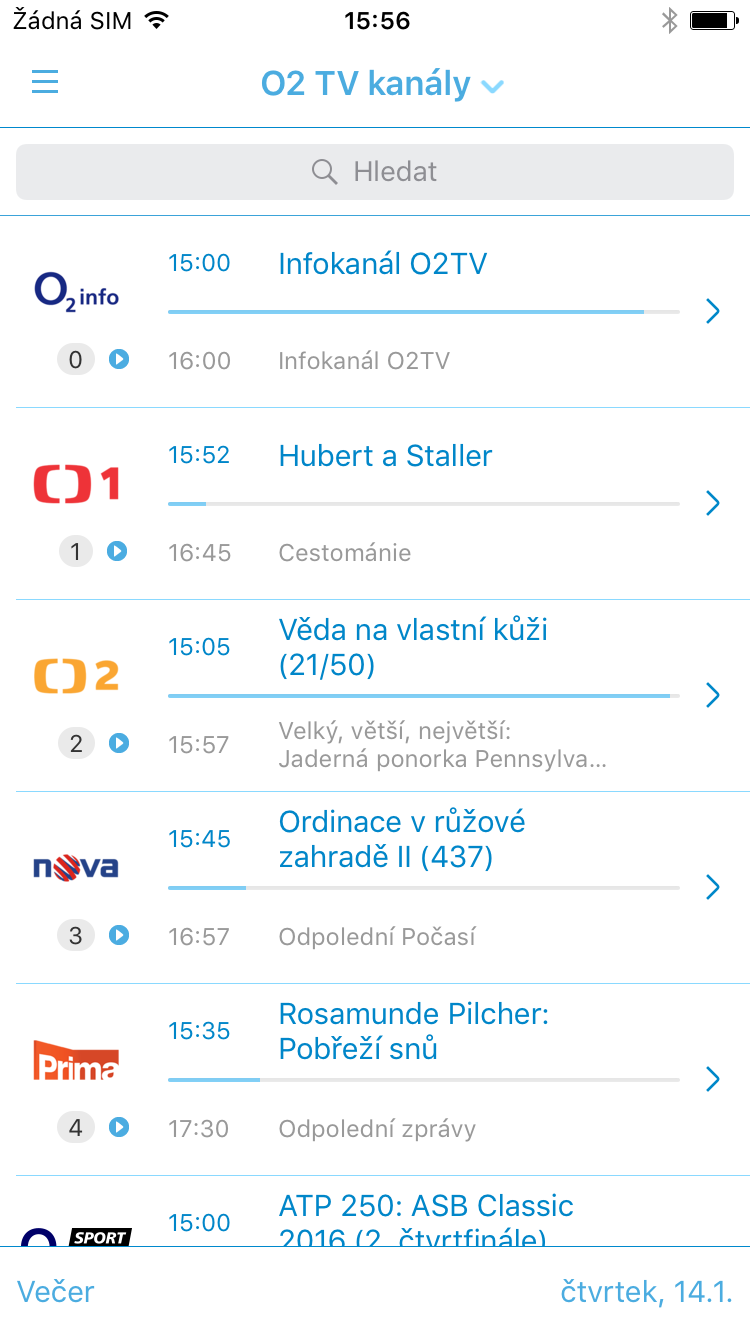Open Ordinace v růžové zahradě II
This screenshot has height=1334, width=750.
[x=402, y=839]
